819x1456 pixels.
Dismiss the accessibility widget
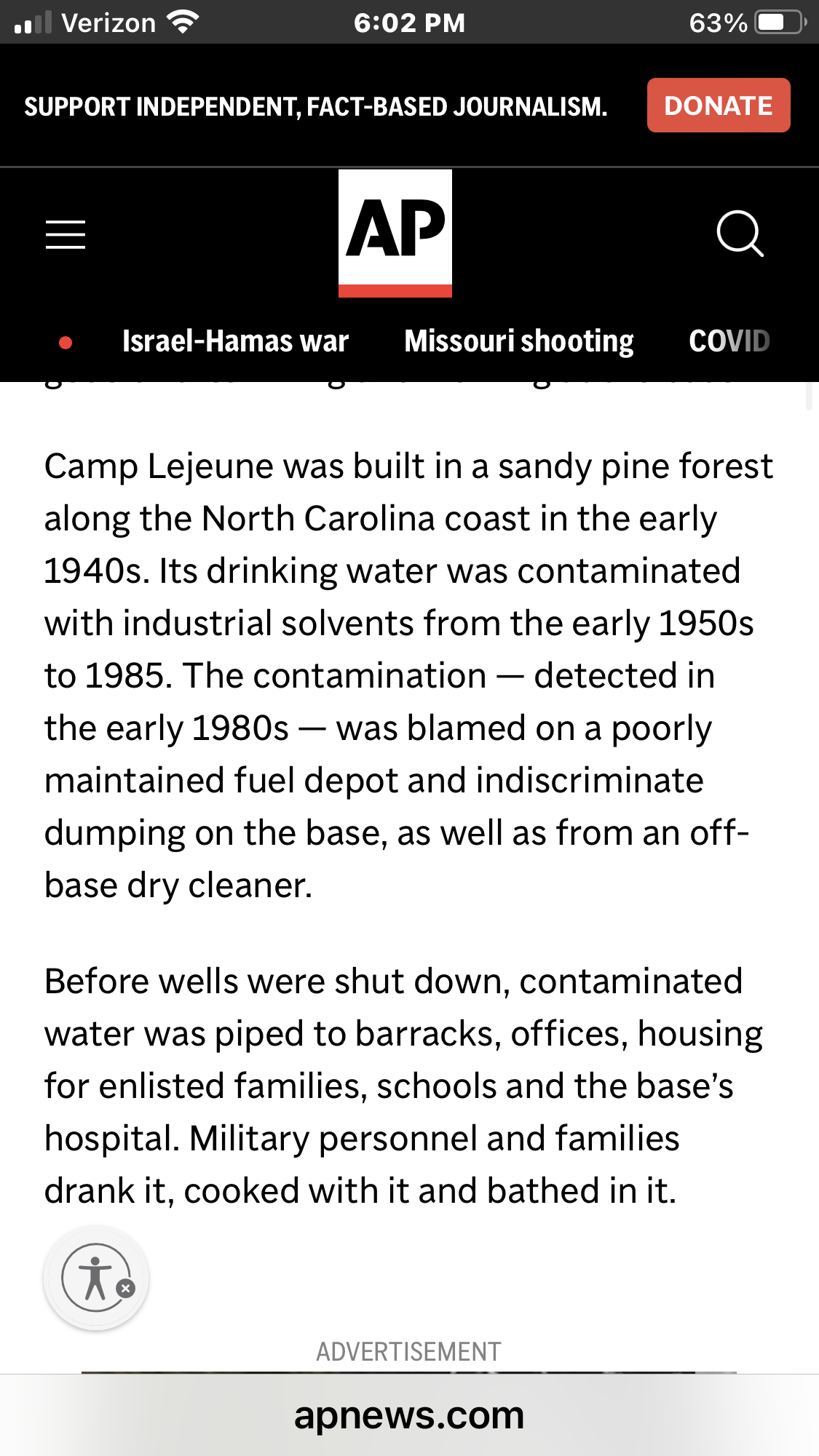(x=126, y=1289)
